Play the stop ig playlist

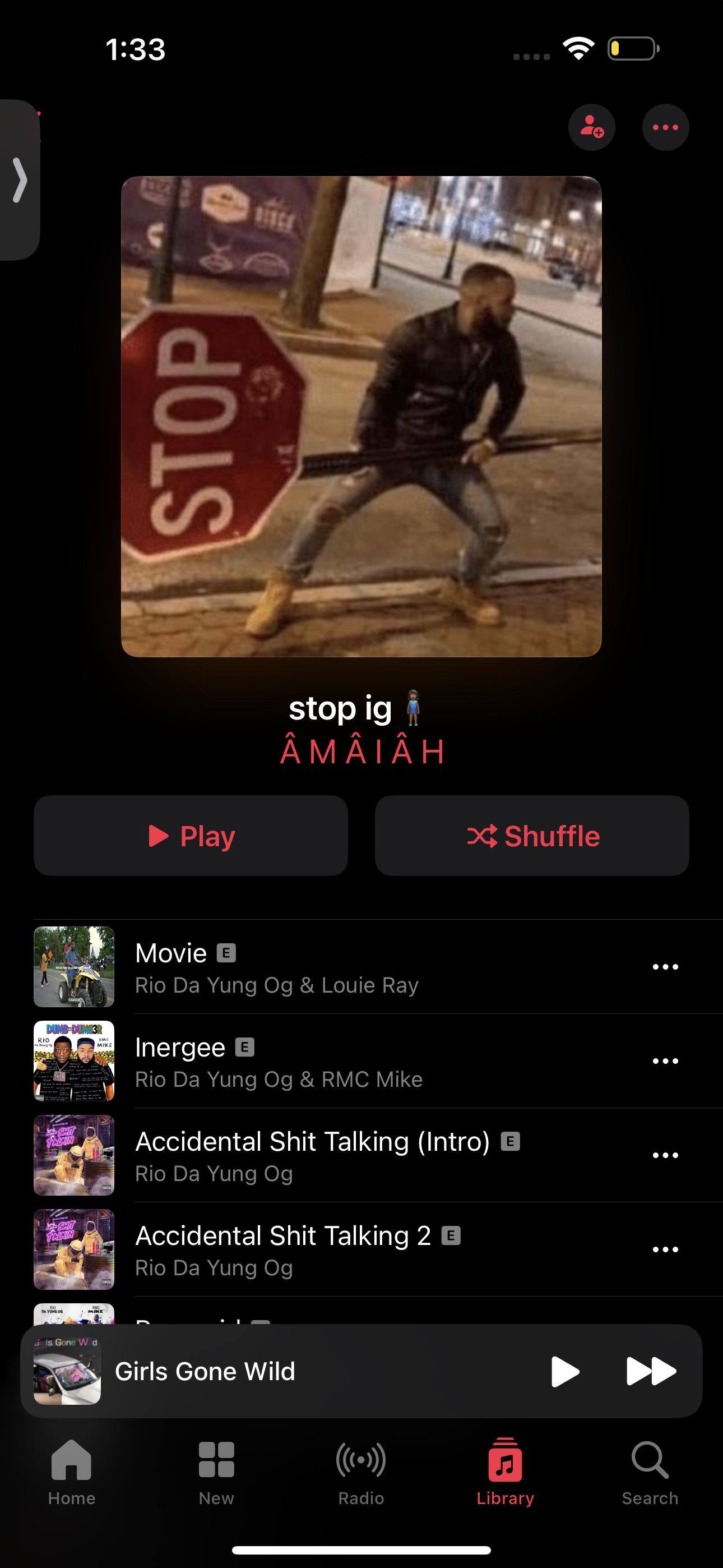click(191, 835)
